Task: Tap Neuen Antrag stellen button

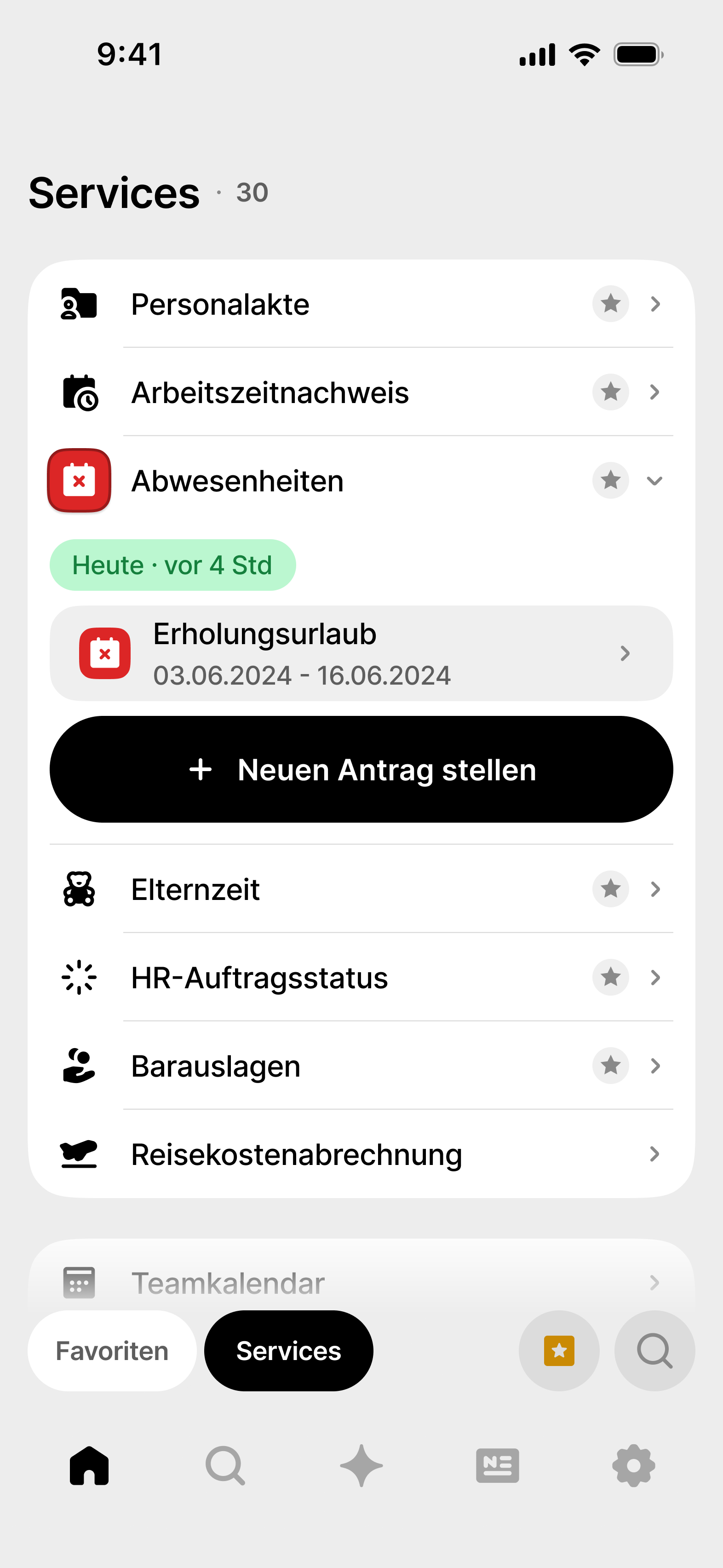Action: point(361,769)
